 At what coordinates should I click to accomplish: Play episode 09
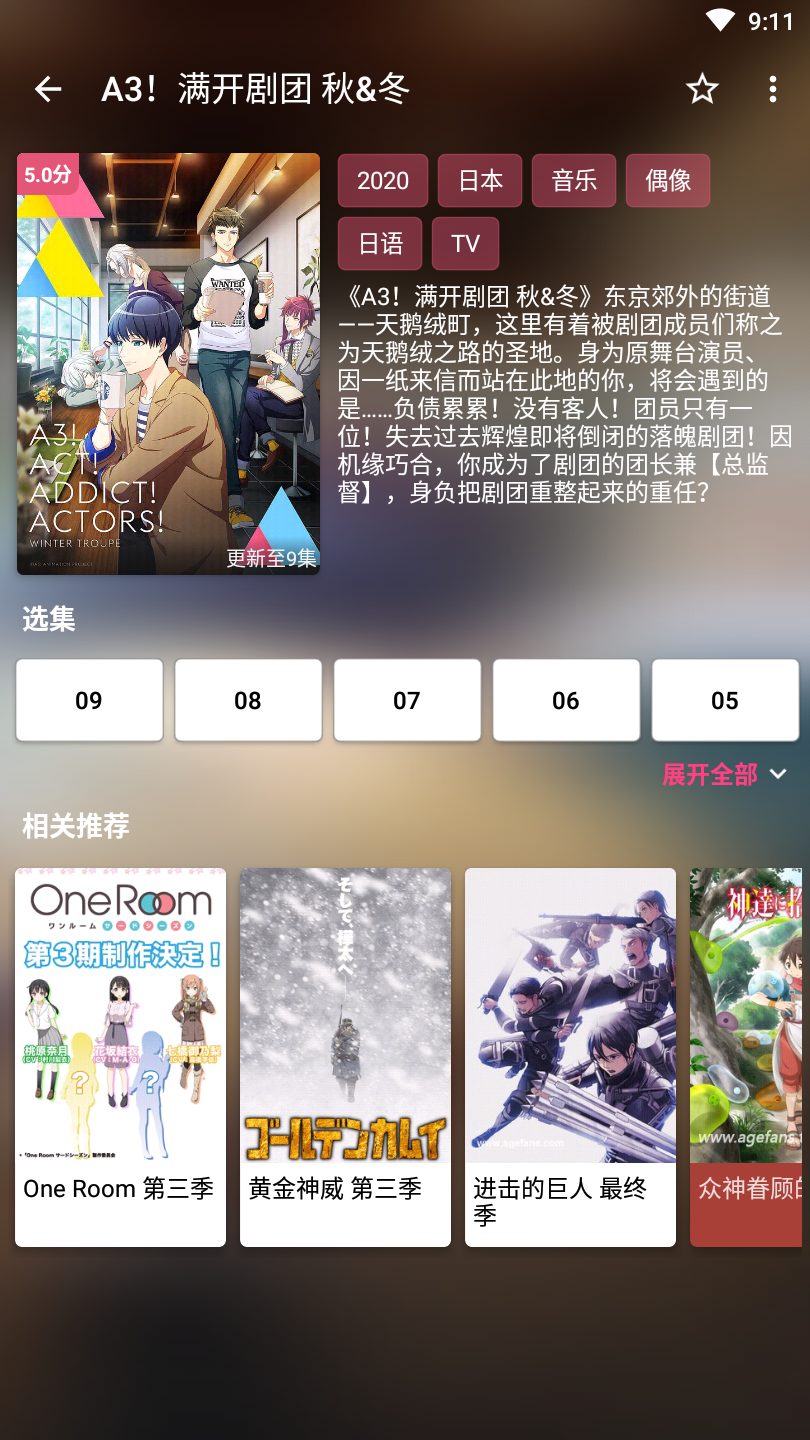click(89, 700)
